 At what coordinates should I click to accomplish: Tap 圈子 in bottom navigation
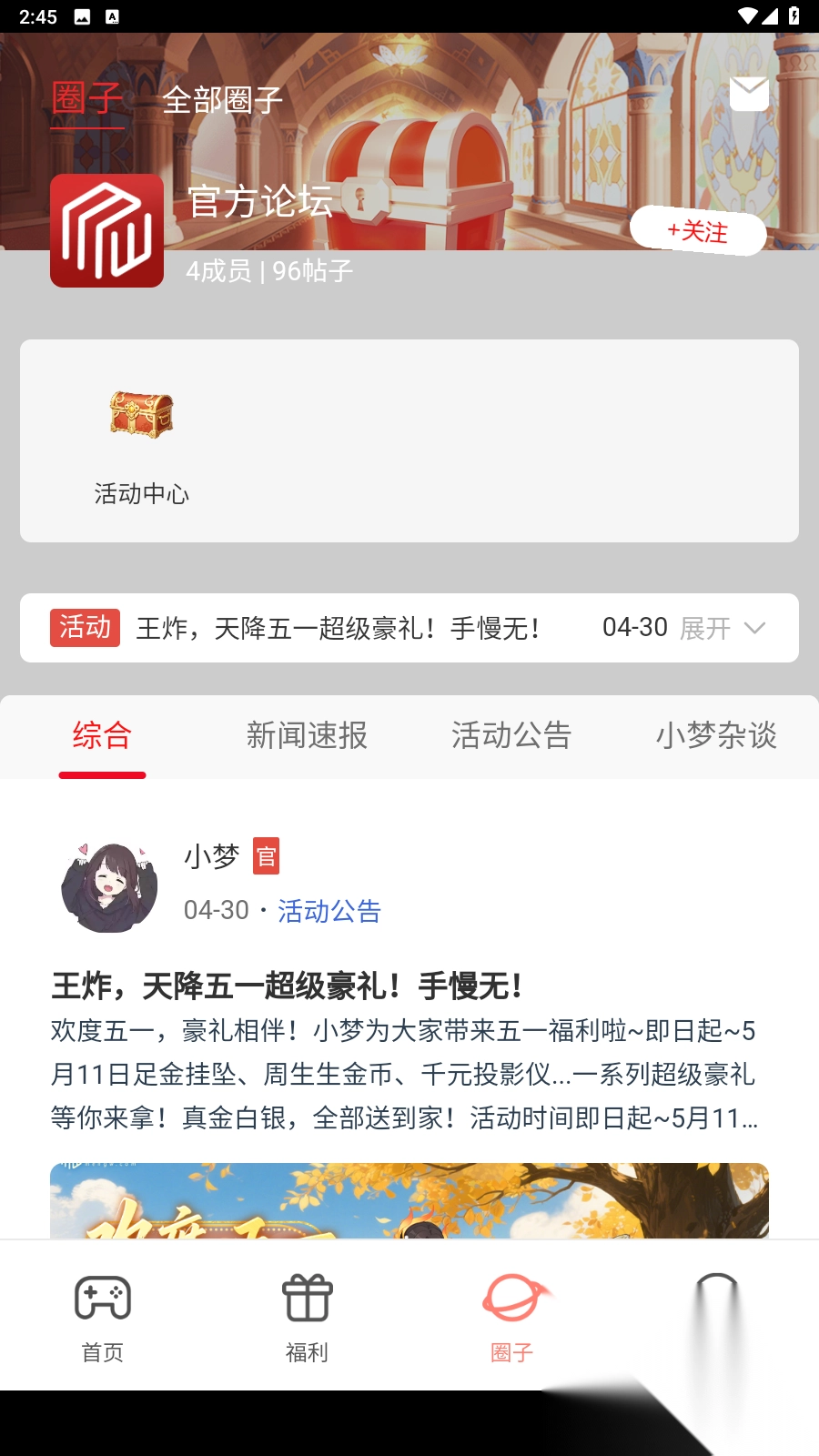[x=512, y=1316]
